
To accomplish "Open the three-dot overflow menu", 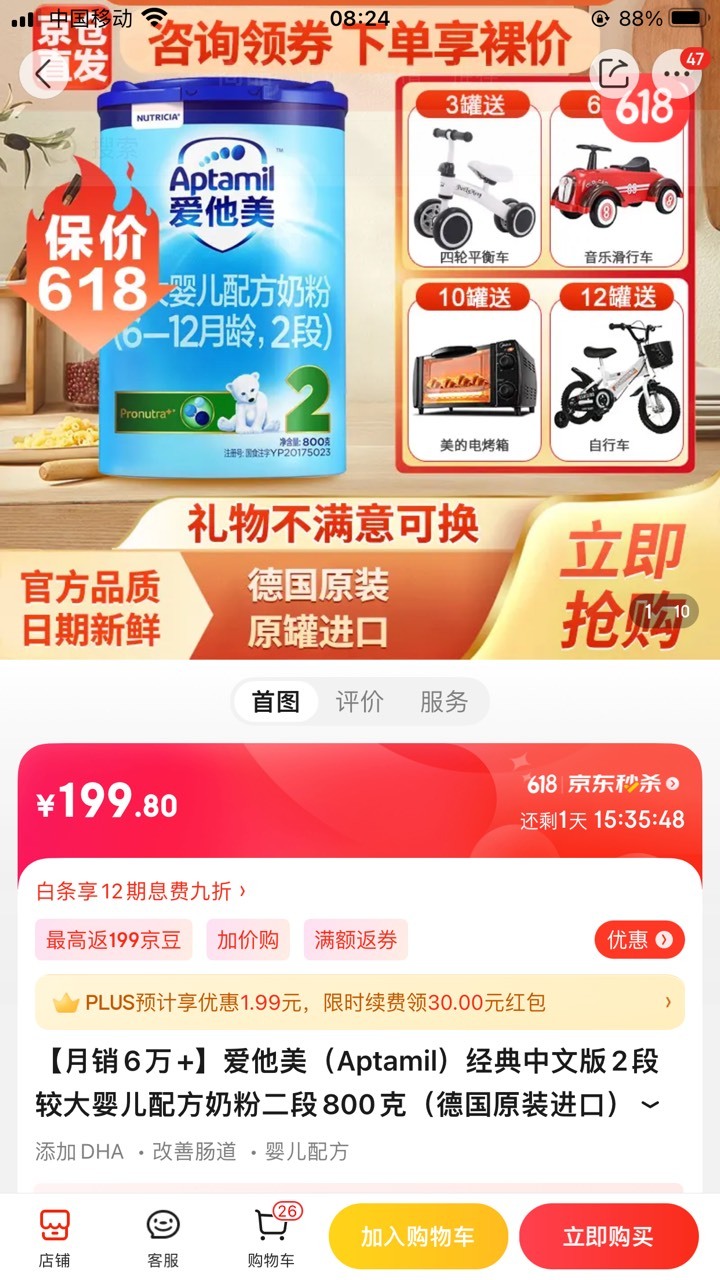I will pos(676,72).
